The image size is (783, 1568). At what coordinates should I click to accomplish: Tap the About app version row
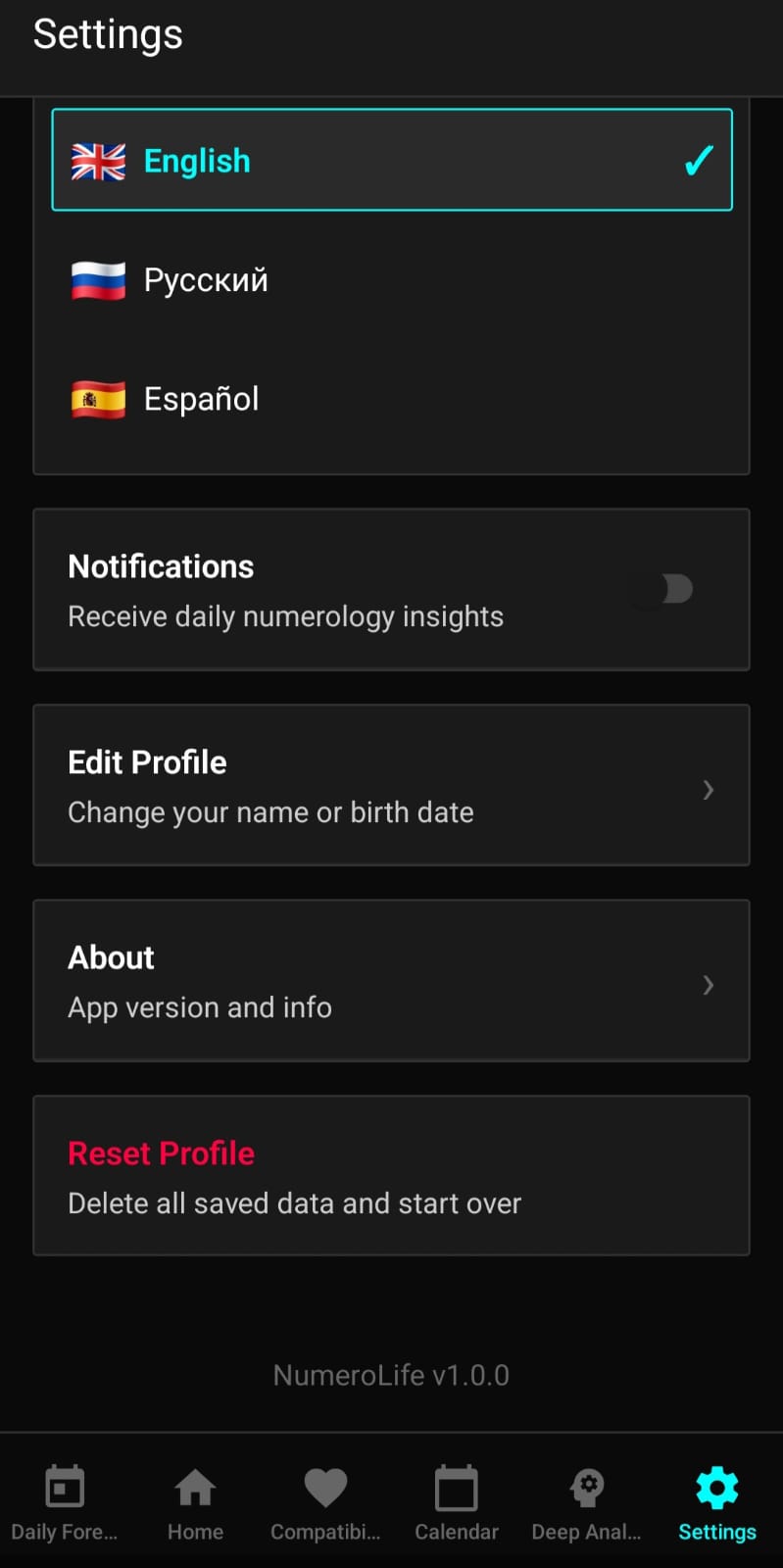[x=391, y=980]
